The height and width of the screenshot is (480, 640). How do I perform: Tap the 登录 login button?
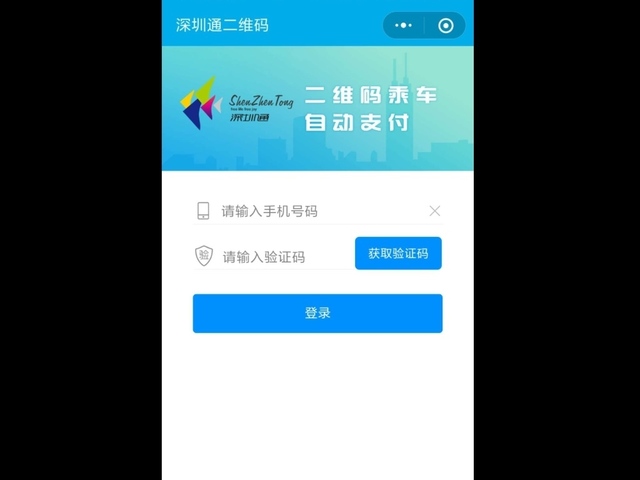click(x=317, y=313)
